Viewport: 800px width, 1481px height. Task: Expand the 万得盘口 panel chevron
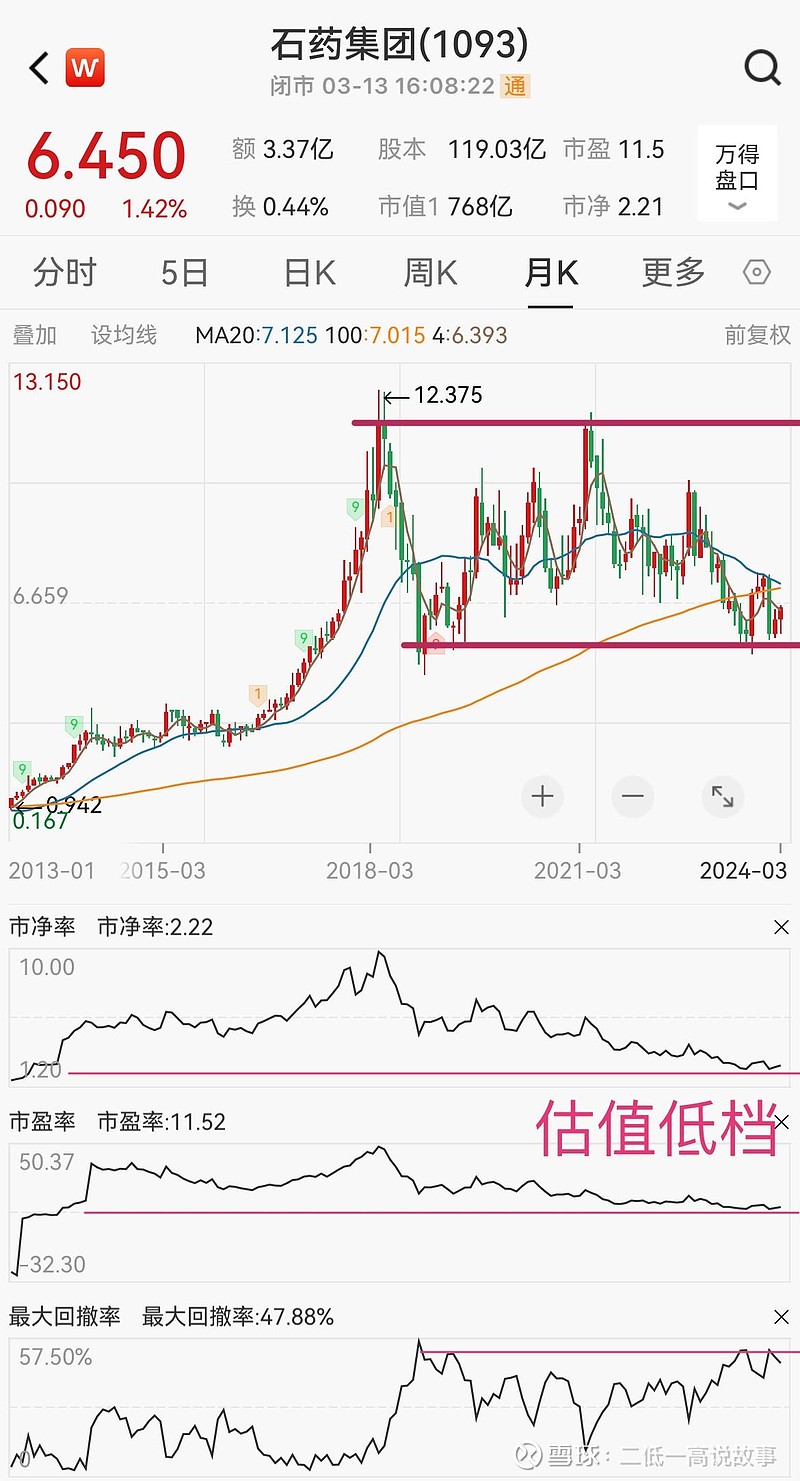[x=737, y=205]
